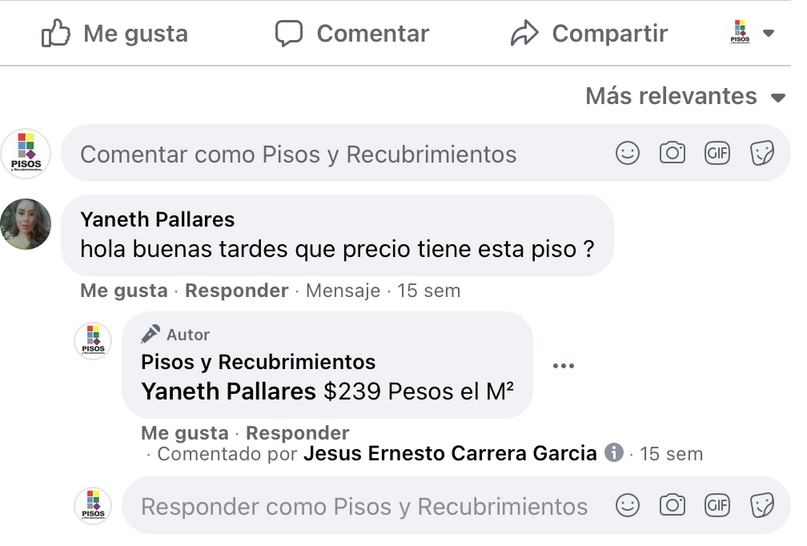Insert a GIF in the reply field
Image resolution: width=807 pixels, height=546 pixels.
[717, 505]
